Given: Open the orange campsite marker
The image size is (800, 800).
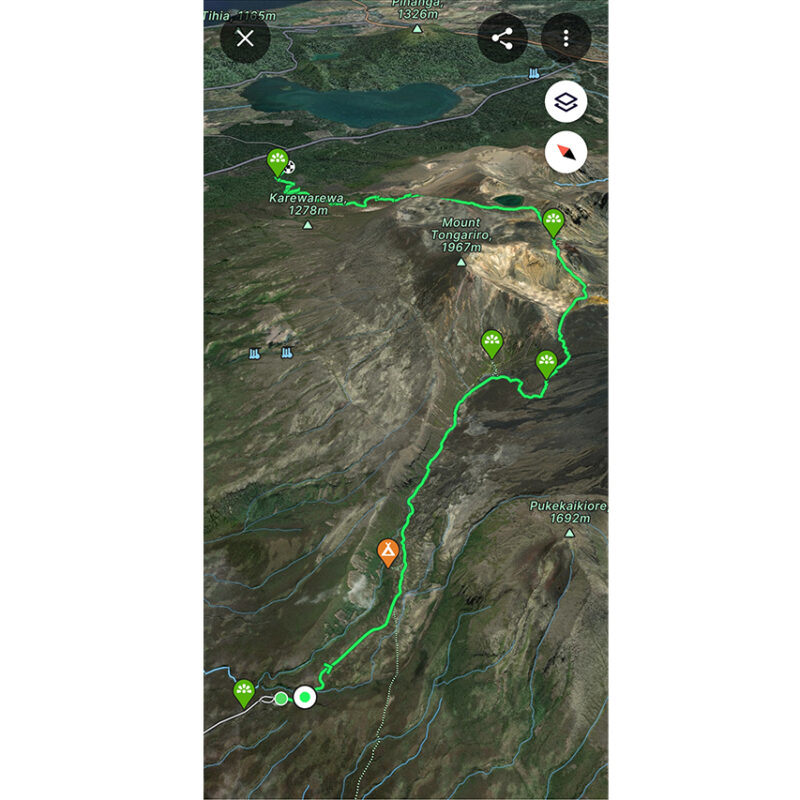Looking at the screenshot, I should click(x=388, y=551).
